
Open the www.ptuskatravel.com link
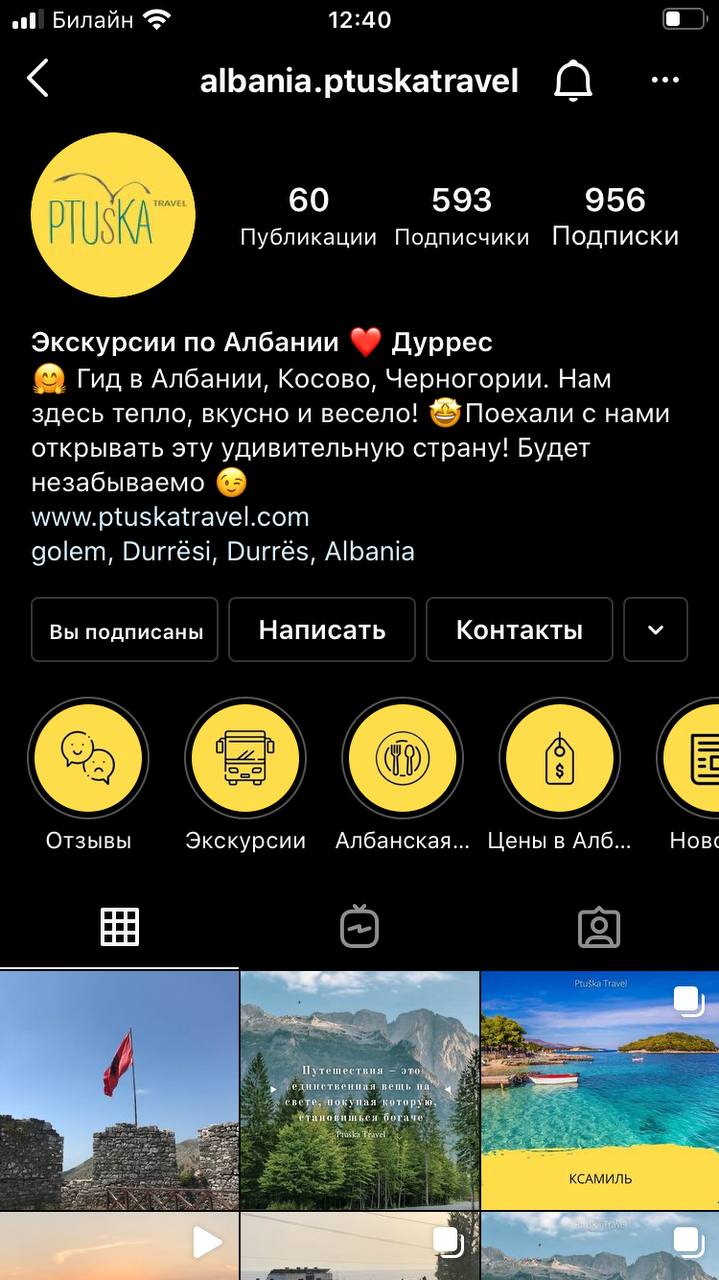point(170,517)
